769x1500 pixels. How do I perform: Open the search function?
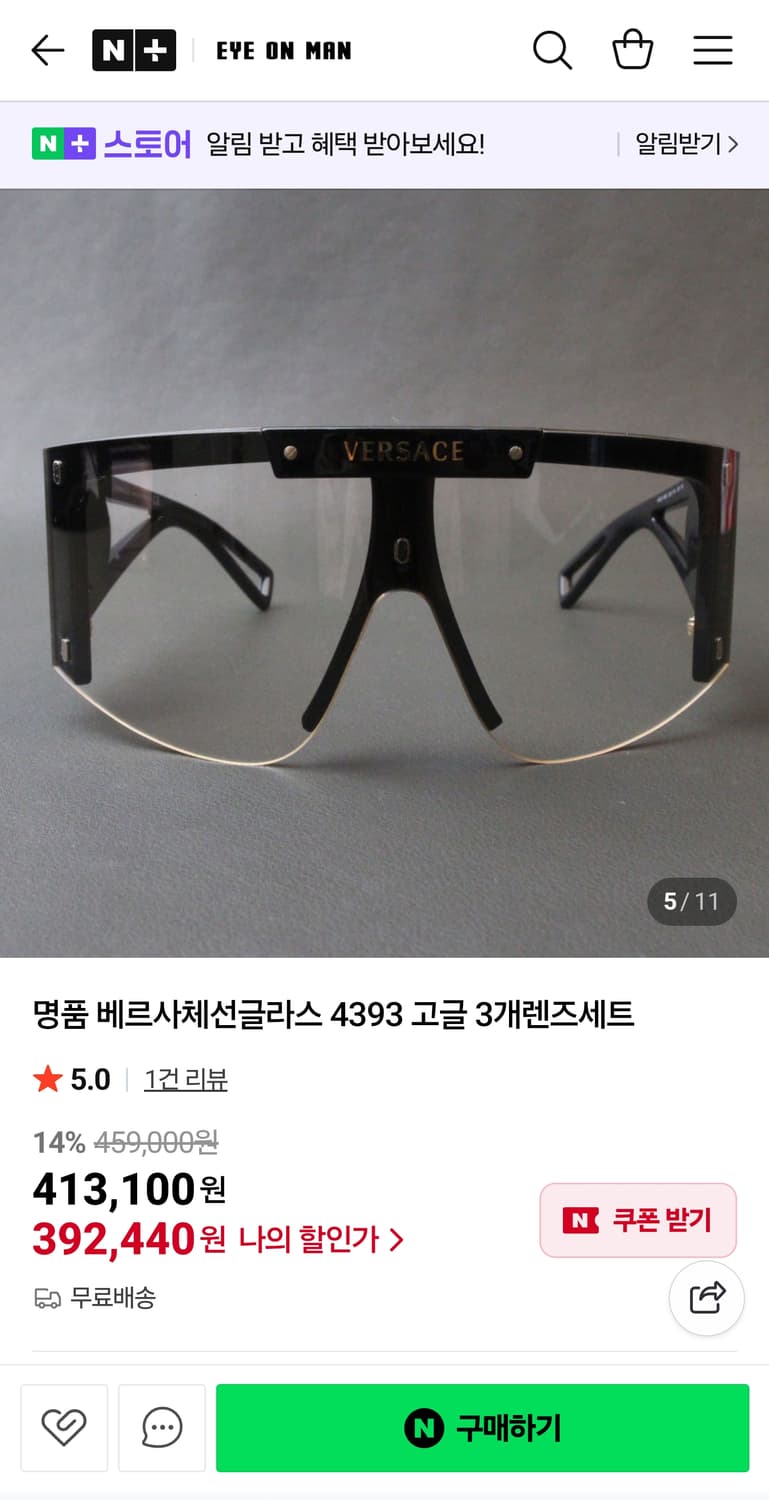pyautogui.click(x=553, y=50)
